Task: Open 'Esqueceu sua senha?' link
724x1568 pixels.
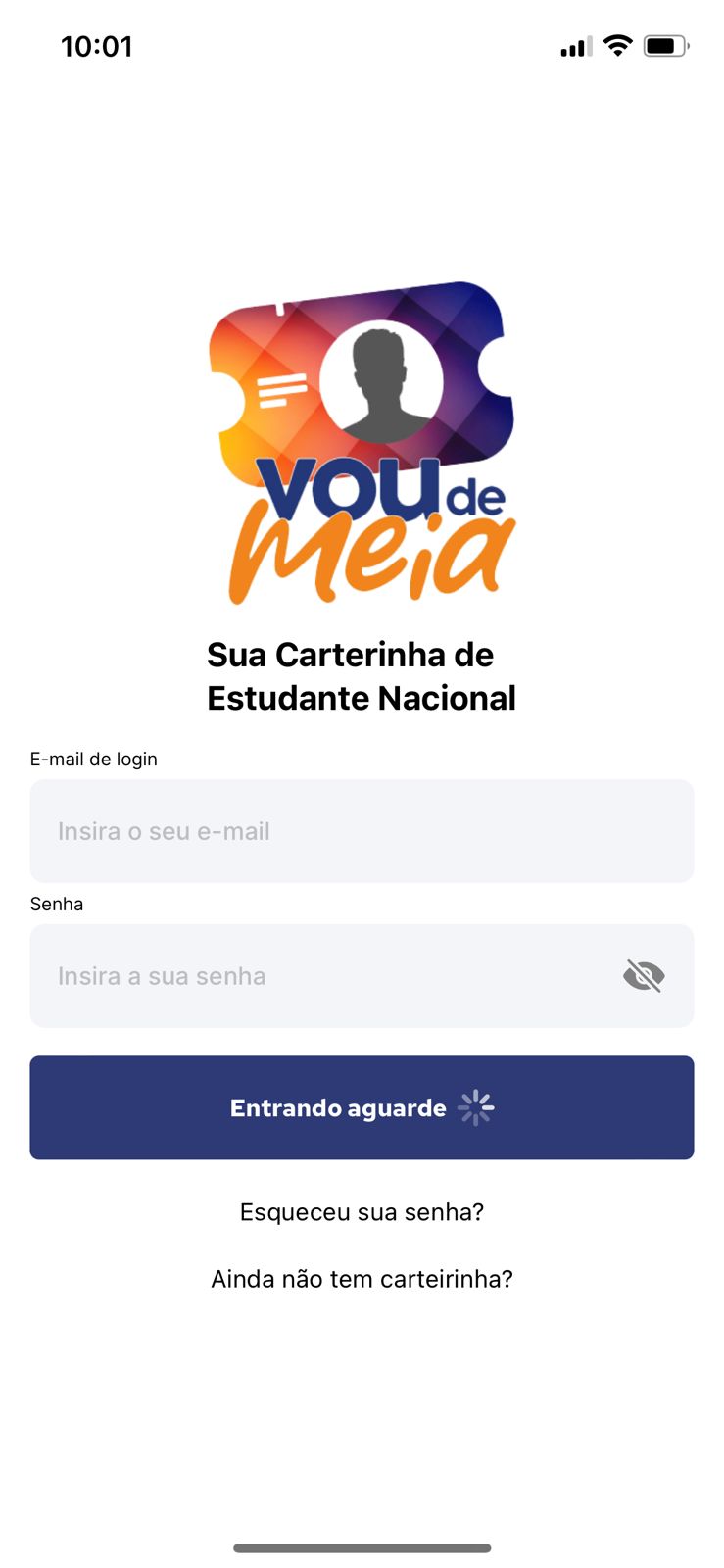Action: click(362, 1211)
